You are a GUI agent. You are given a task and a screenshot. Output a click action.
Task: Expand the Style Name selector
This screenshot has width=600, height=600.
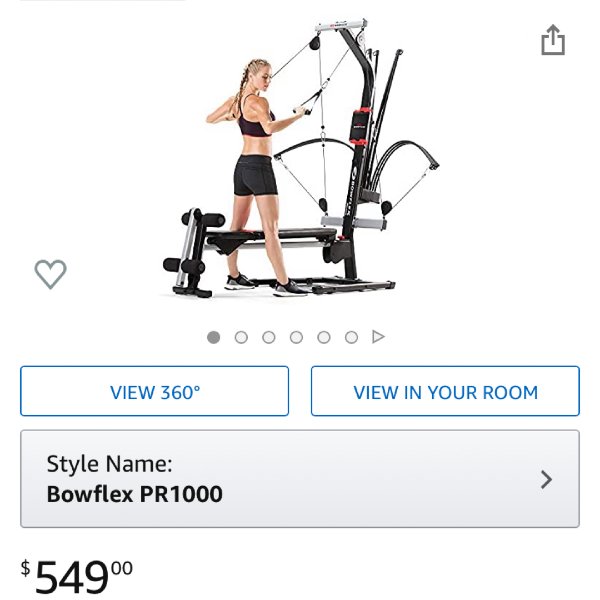click(300, 479)
